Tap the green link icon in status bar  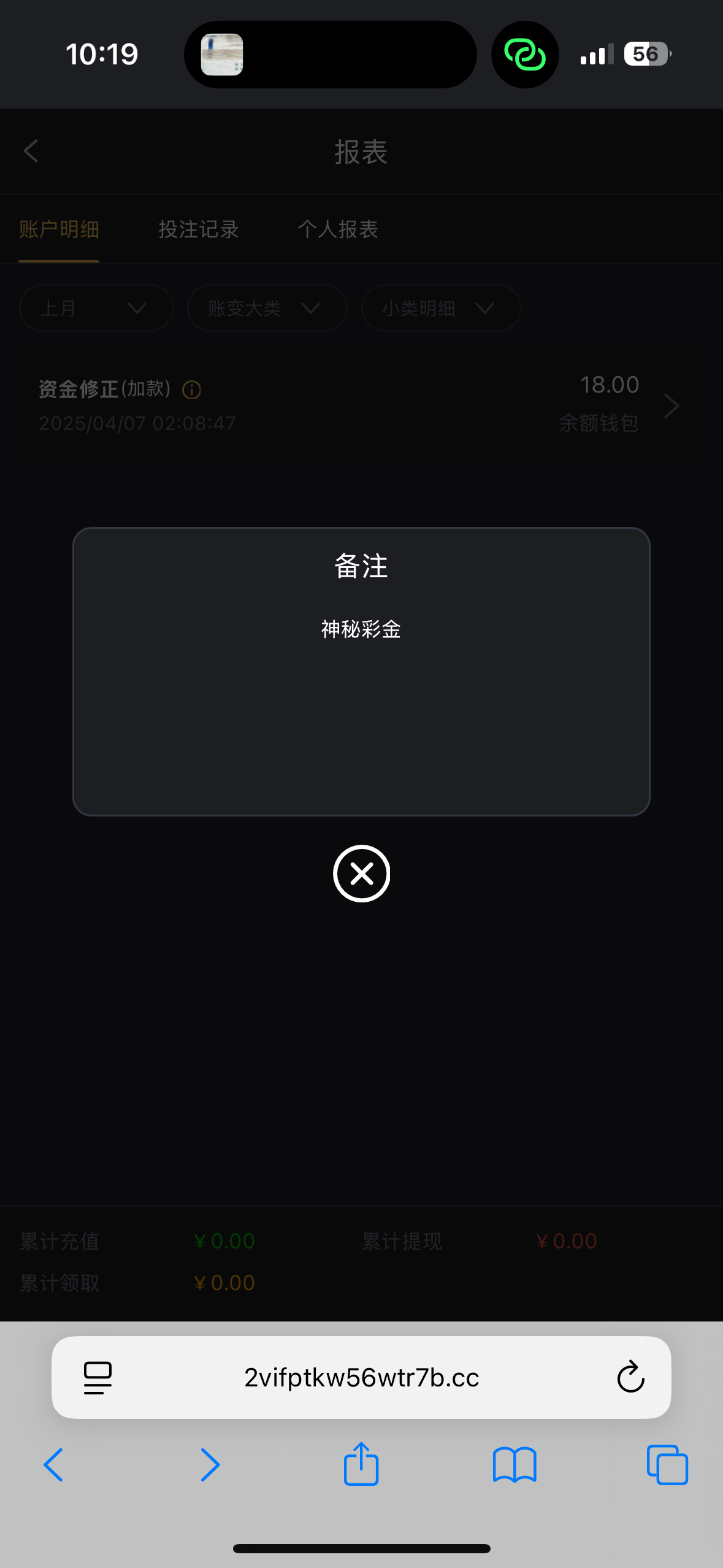[x=524, y=54]
